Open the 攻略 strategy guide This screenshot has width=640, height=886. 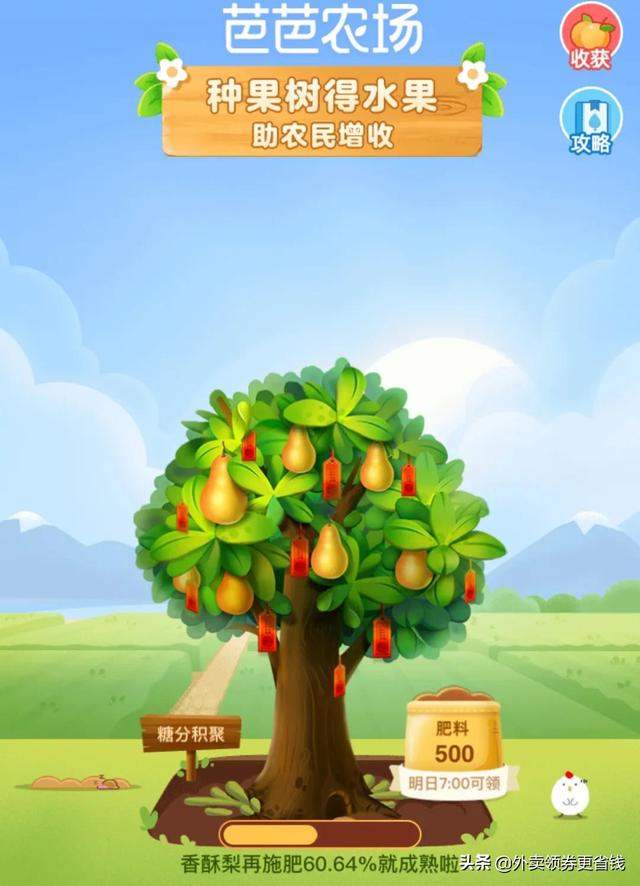pos(590,122)
